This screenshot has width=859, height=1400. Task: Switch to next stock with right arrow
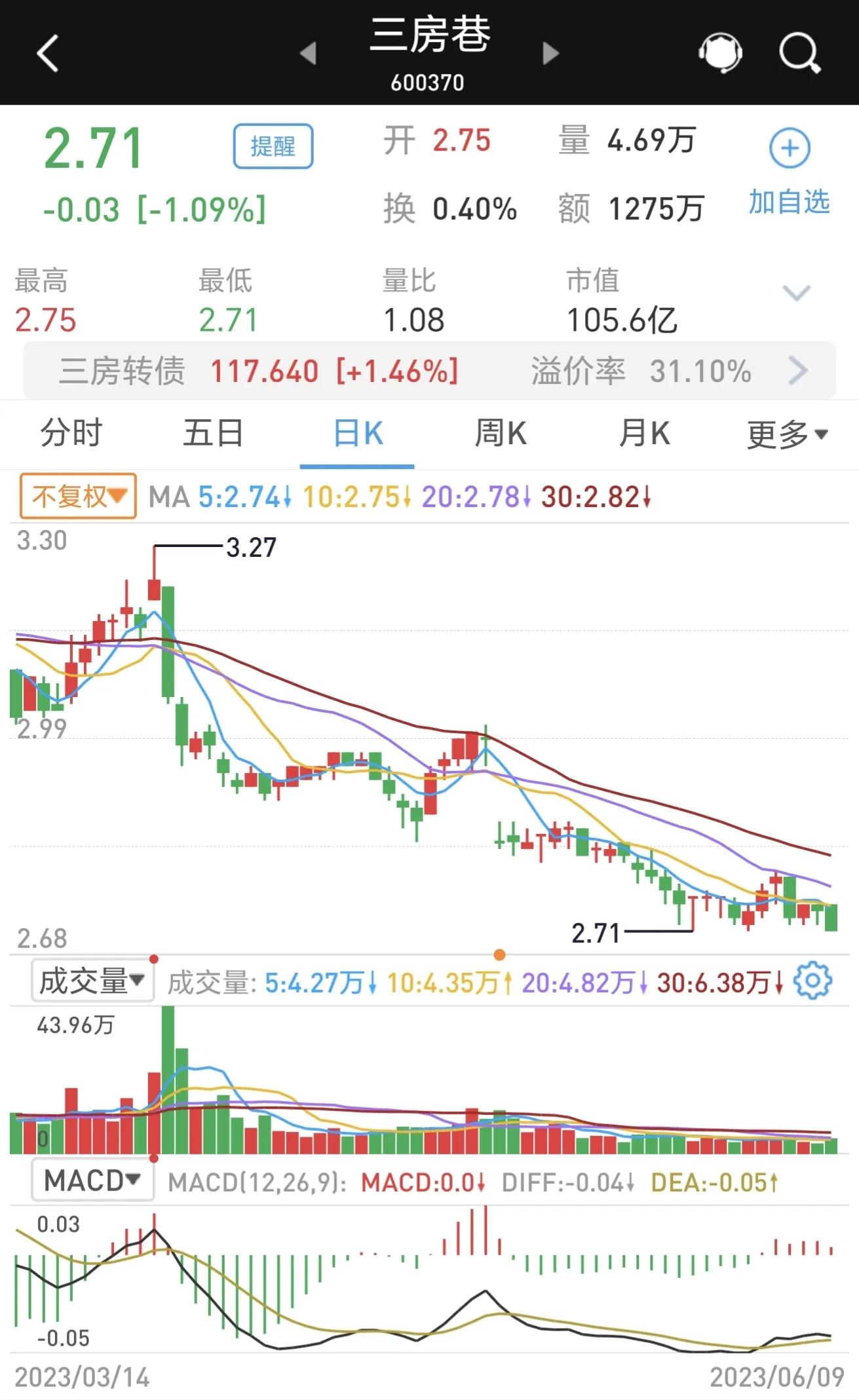550,56
